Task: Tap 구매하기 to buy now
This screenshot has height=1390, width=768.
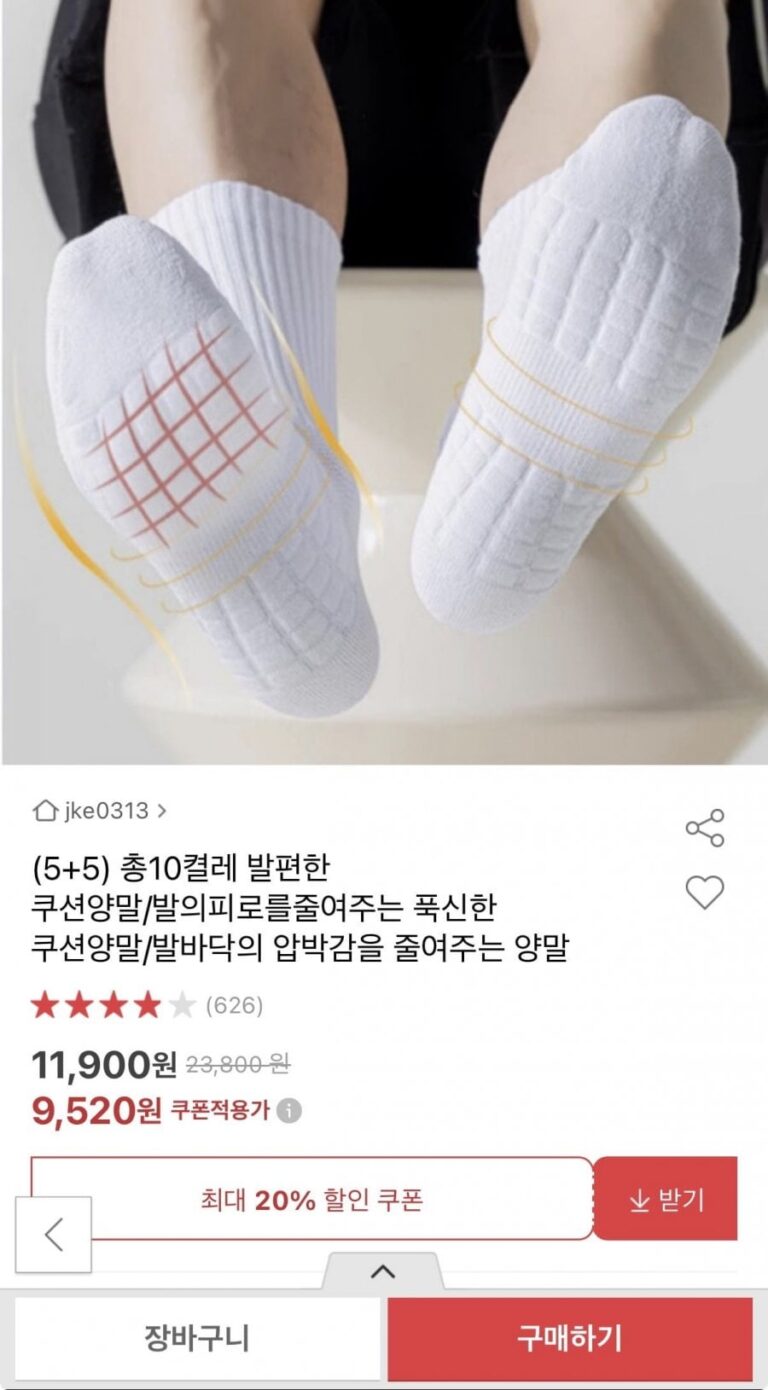Action: (569, 1339)
